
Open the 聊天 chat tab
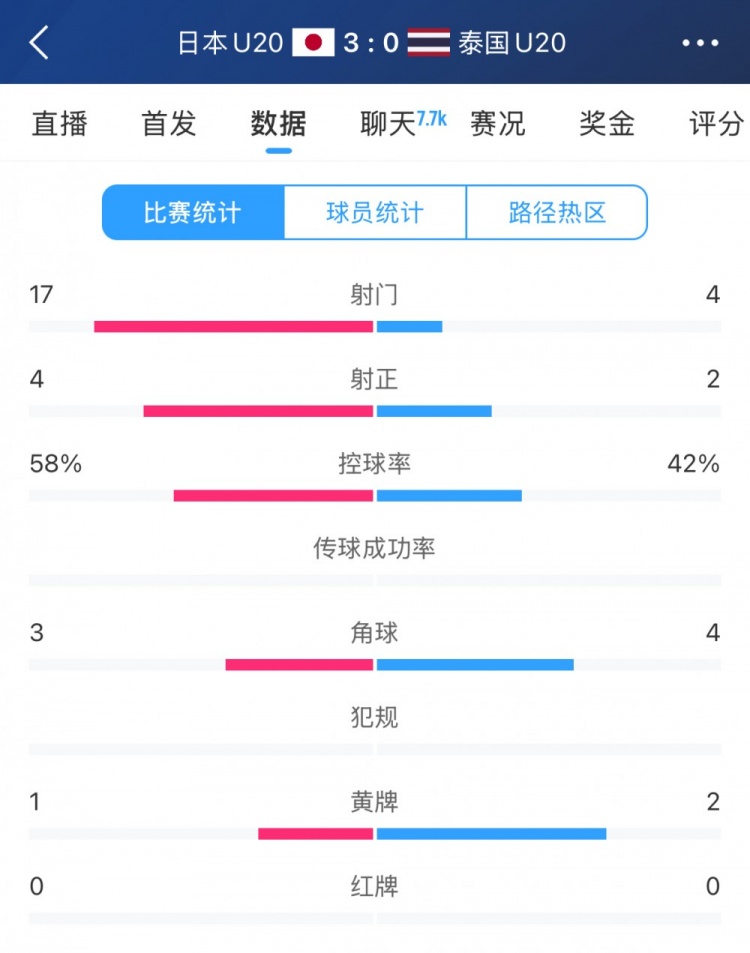pos(390,124)
